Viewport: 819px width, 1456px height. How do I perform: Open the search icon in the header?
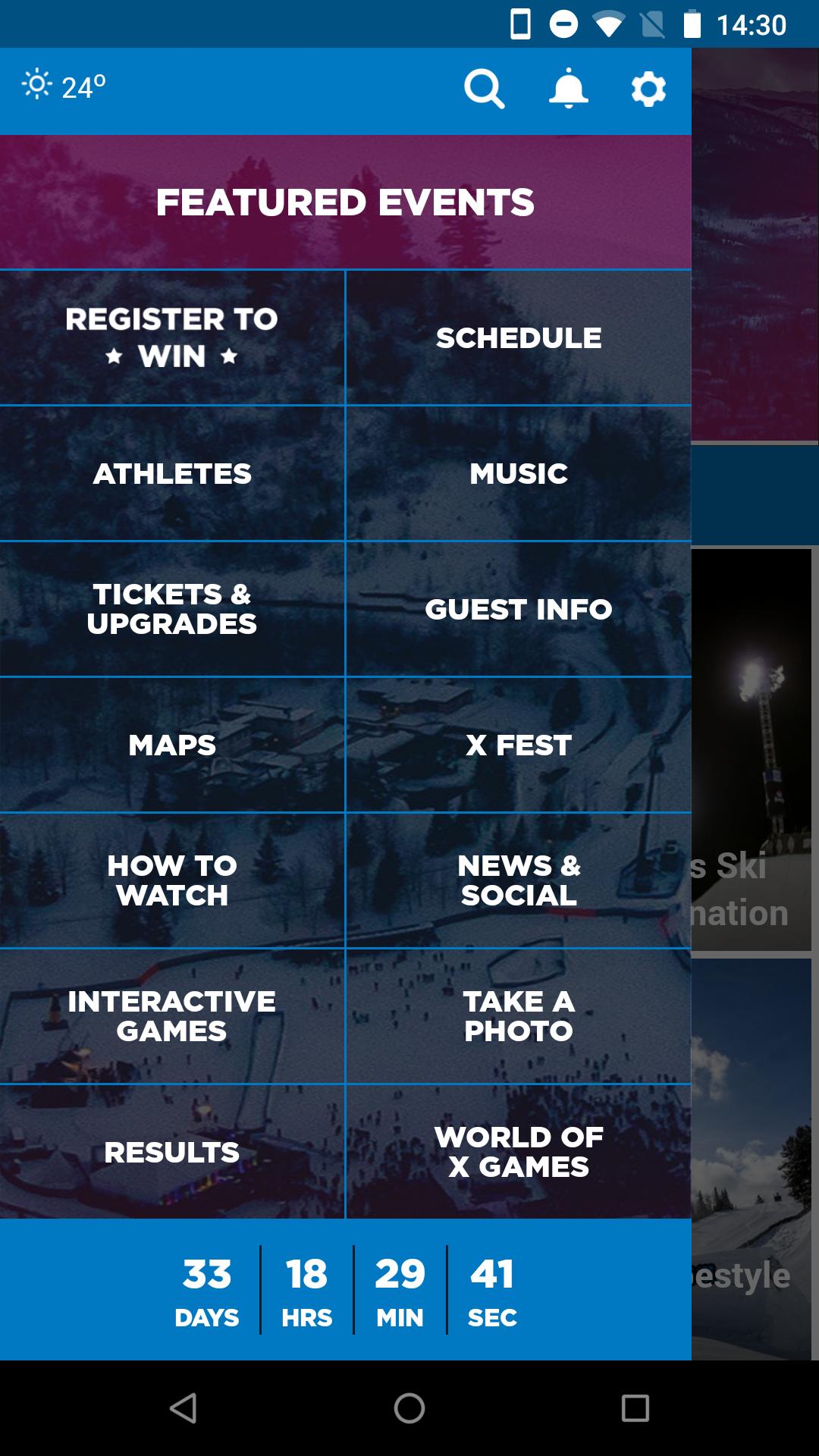pos(484,90)
